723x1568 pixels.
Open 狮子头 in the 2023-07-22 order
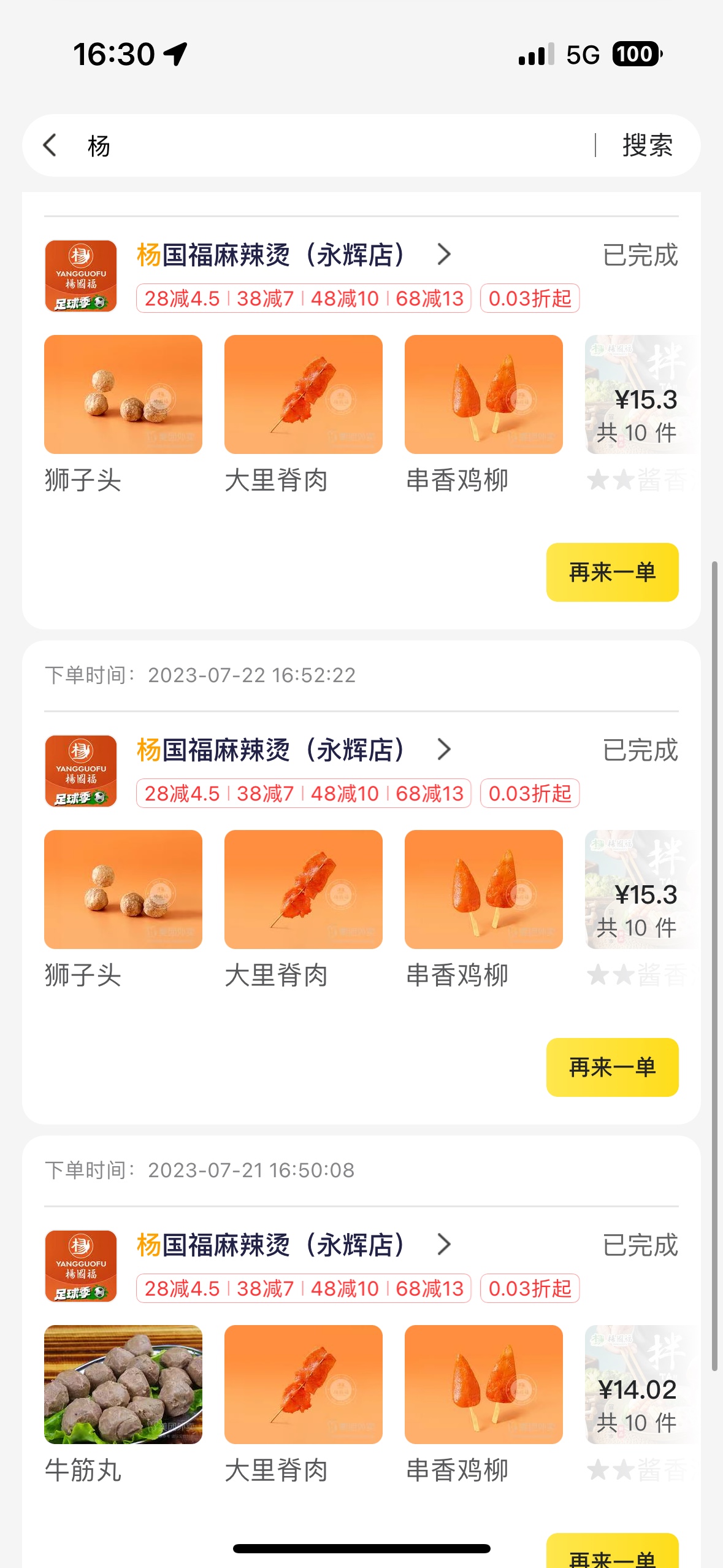[x=123, y=890]
